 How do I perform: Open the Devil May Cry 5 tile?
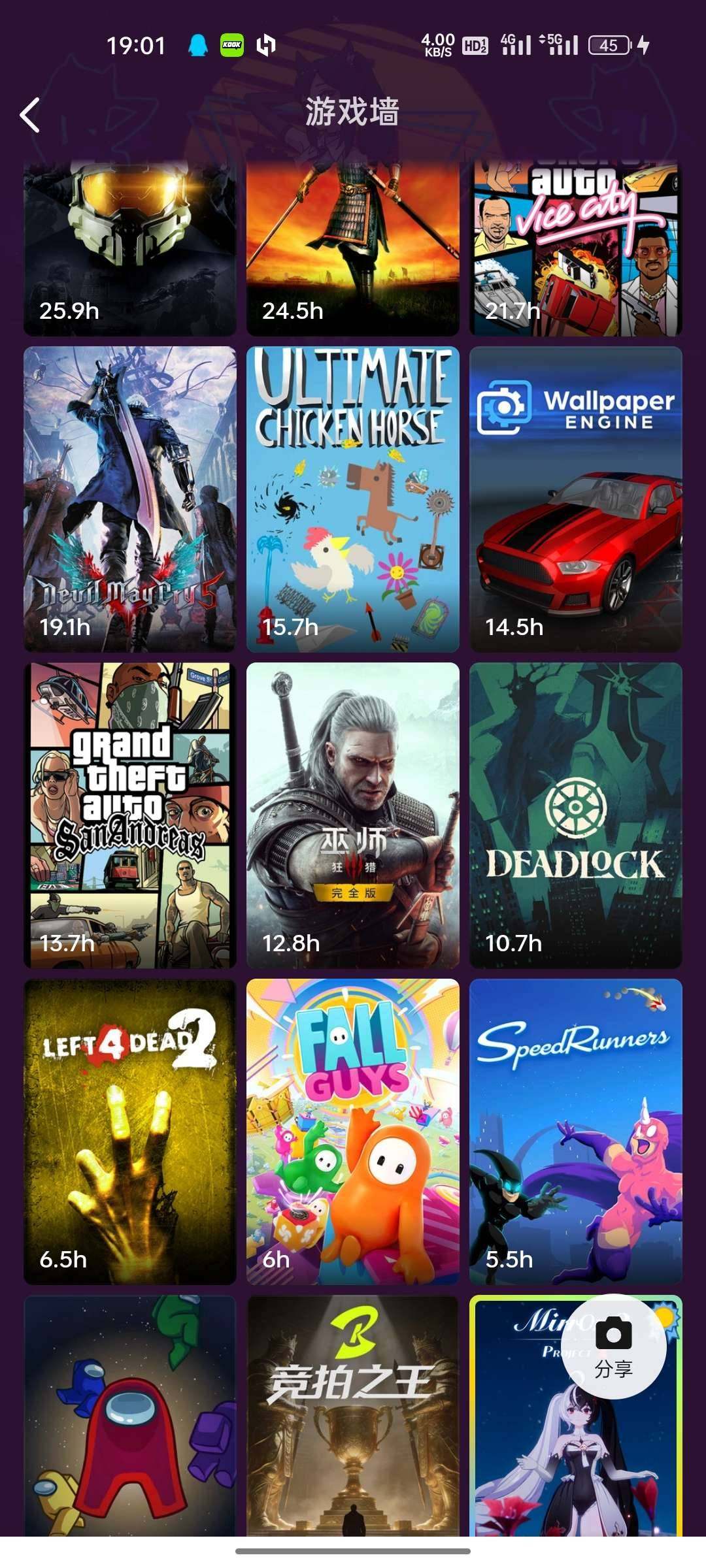pos(130,499)
